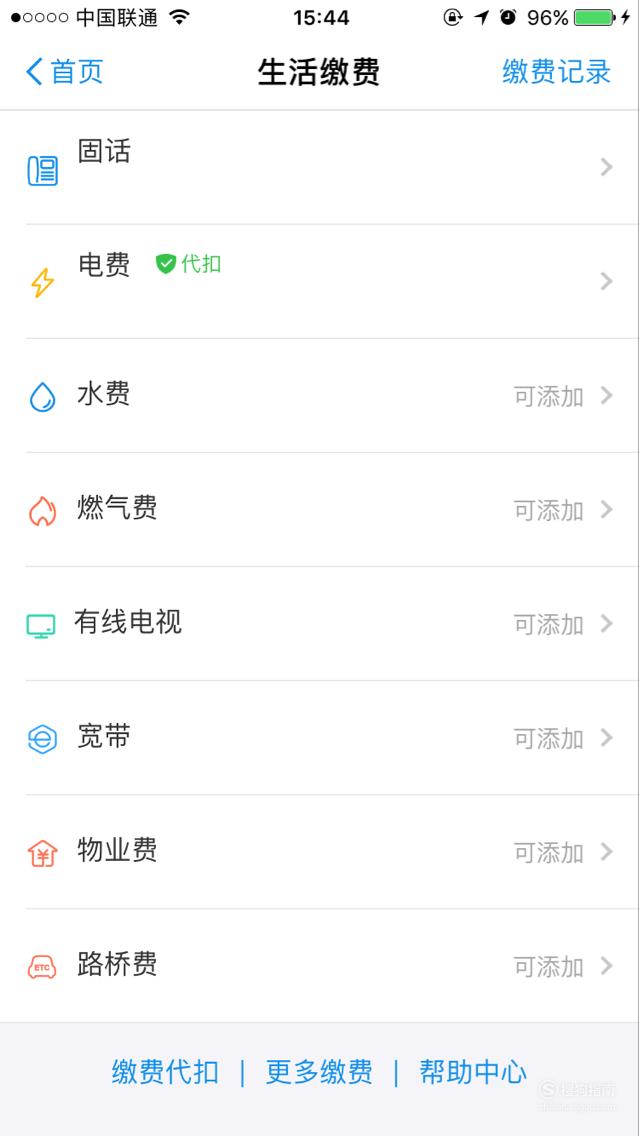Open the 物业费 property fee row
This screenshot has width=639, height=1136.
320,851
